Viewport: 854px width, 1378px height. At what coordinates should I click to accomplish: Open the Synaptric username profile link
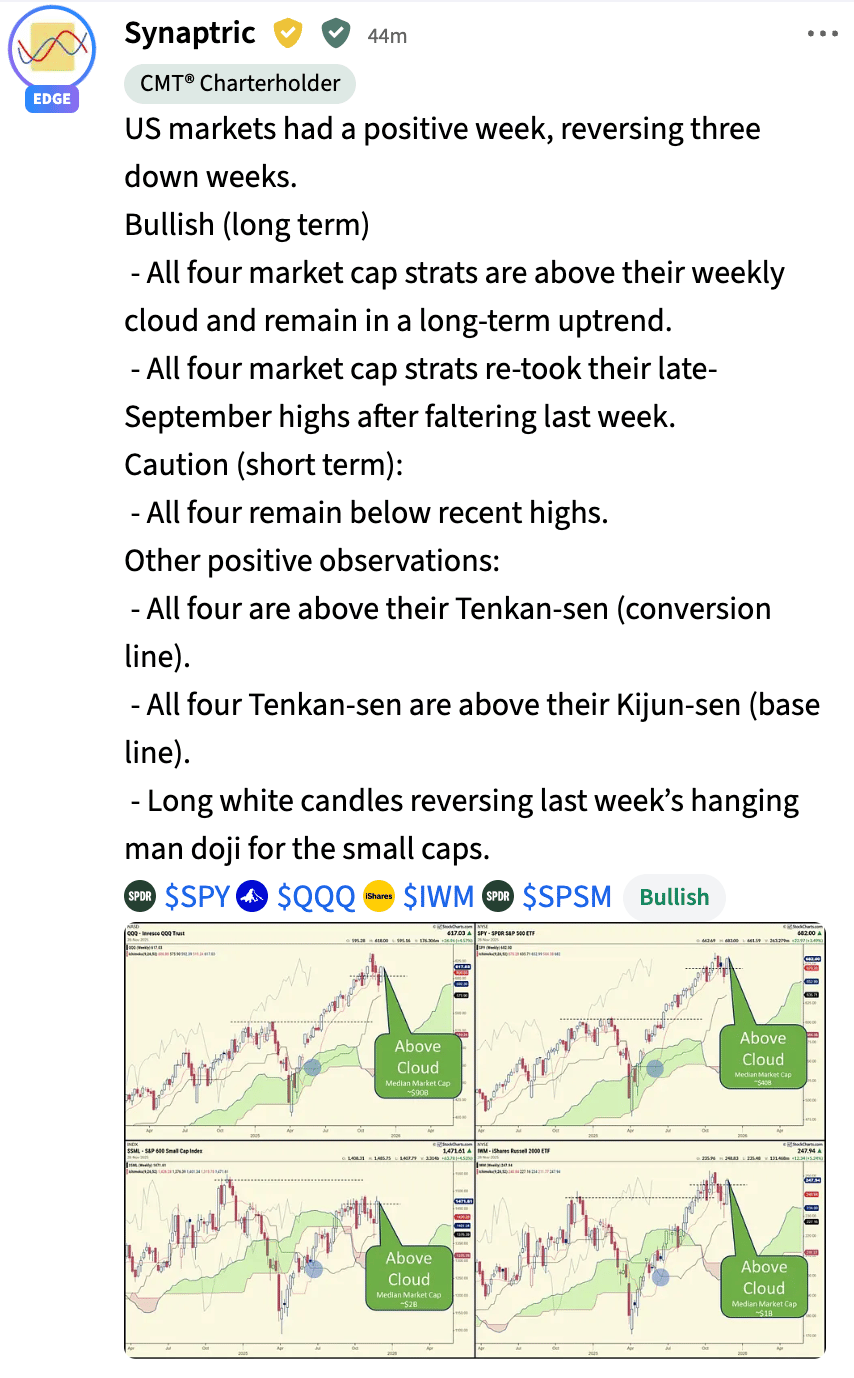coord(190,33)
